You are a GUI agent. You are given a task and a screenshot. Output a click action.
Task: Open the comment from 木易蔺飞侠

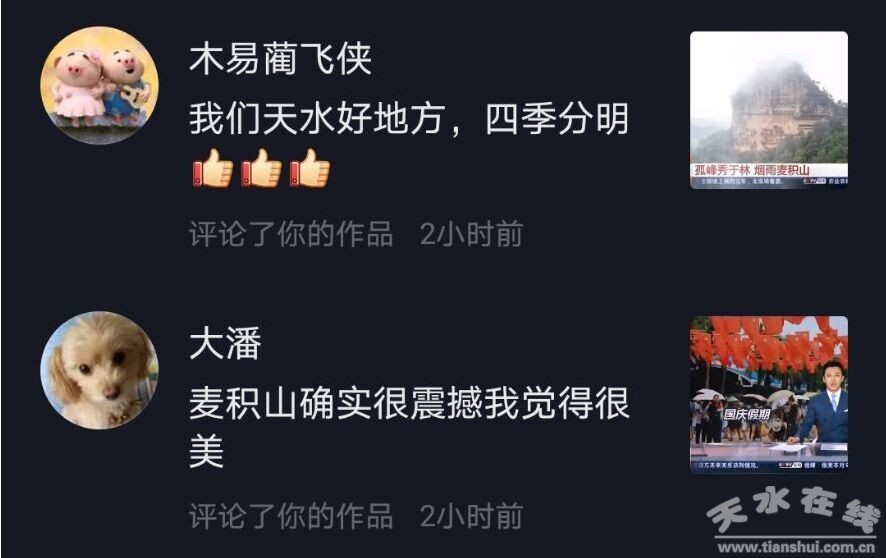click(408, 121)
